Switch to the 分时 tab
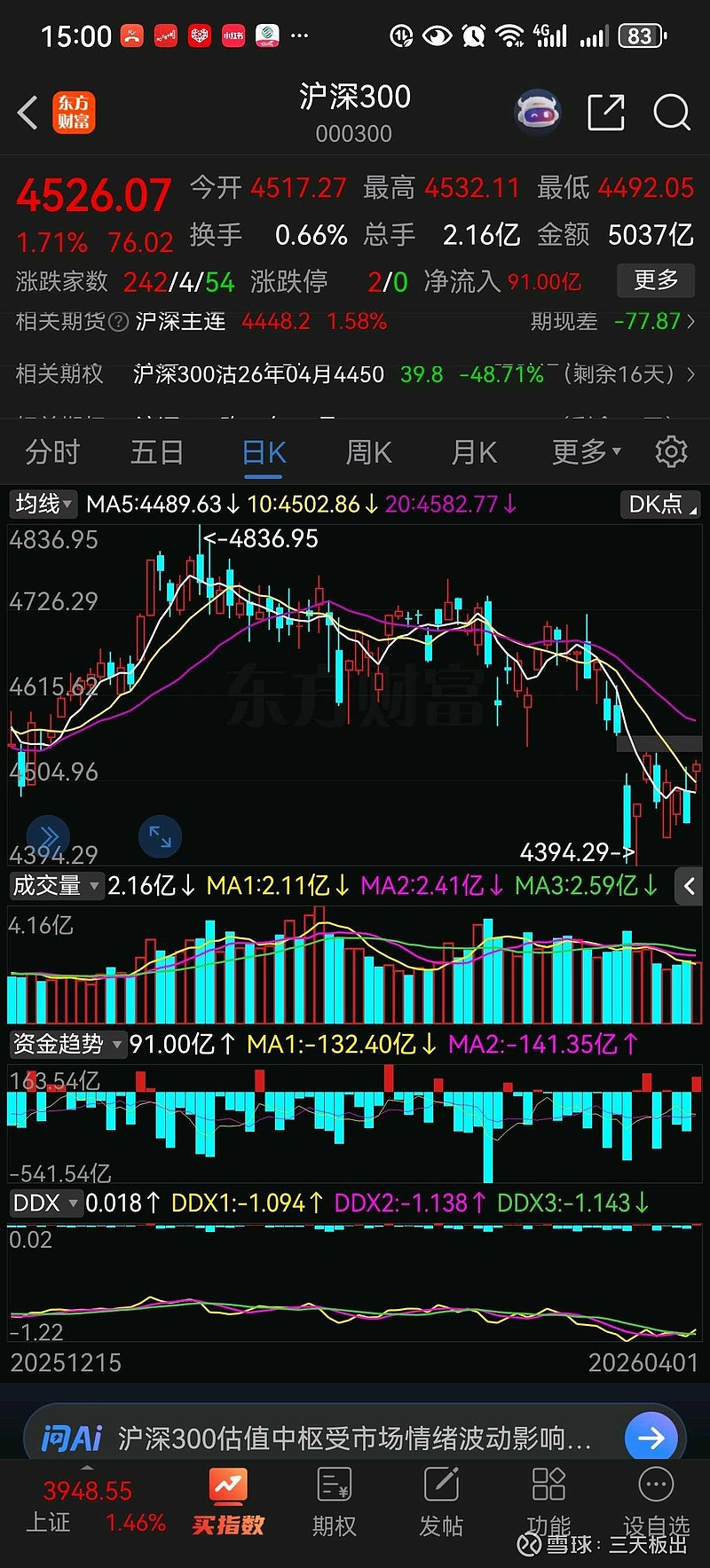This screenshot has width=710, height=1568. pos(51,451)
